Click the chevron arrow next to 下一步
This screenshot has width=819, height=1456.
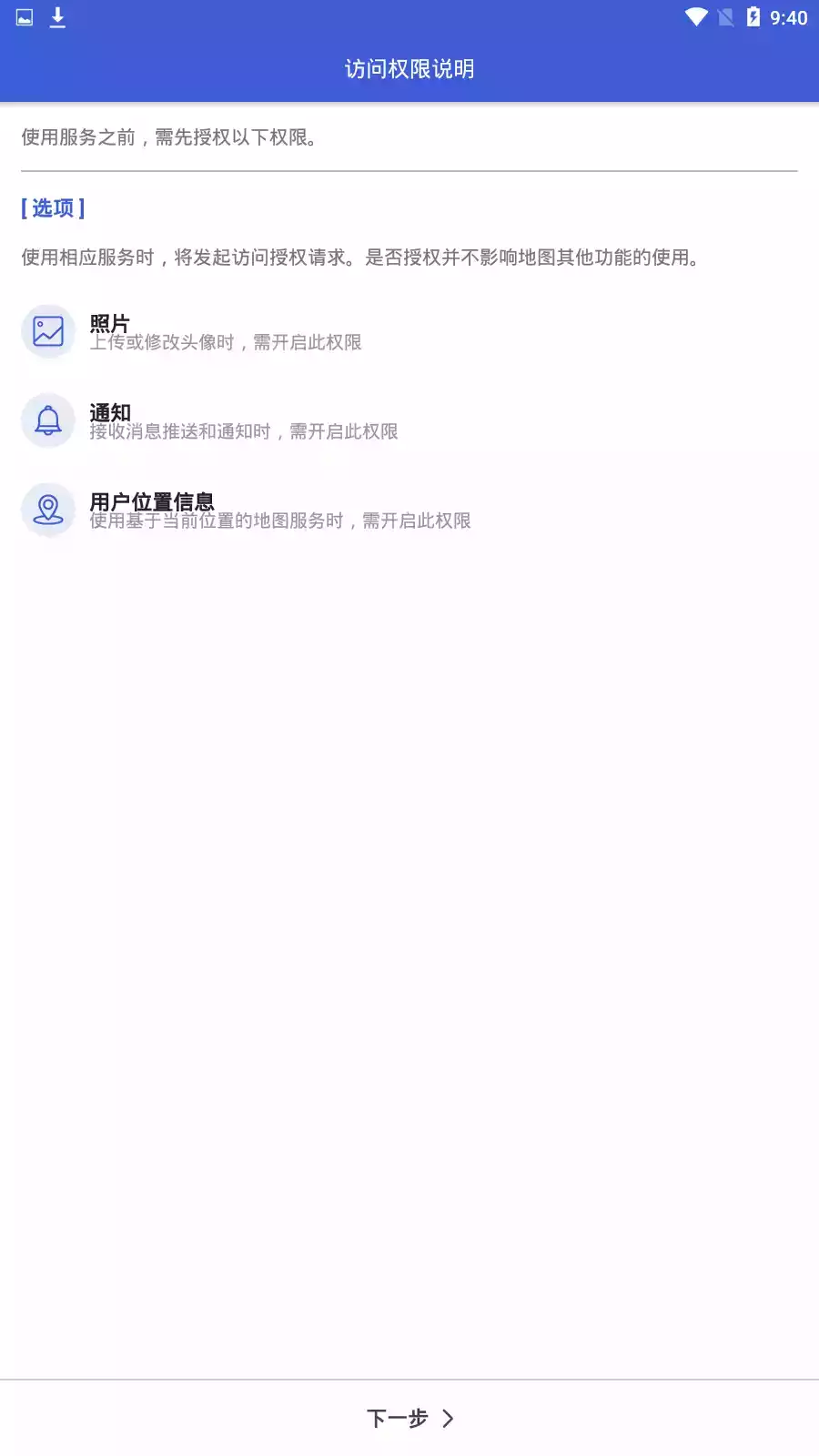(x=447, y=1417)
